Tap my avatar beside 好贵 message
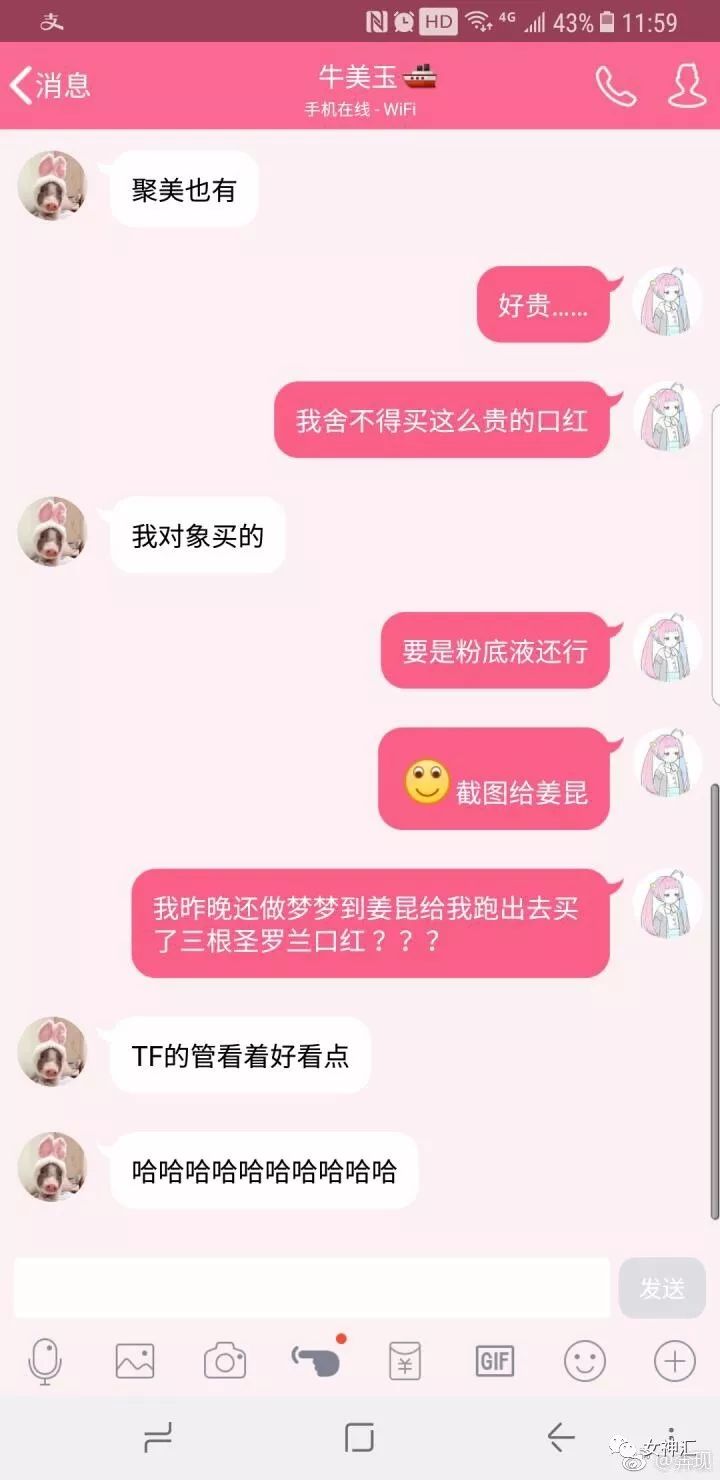This screenshot has width=720, height=1480. coord(667,302)
